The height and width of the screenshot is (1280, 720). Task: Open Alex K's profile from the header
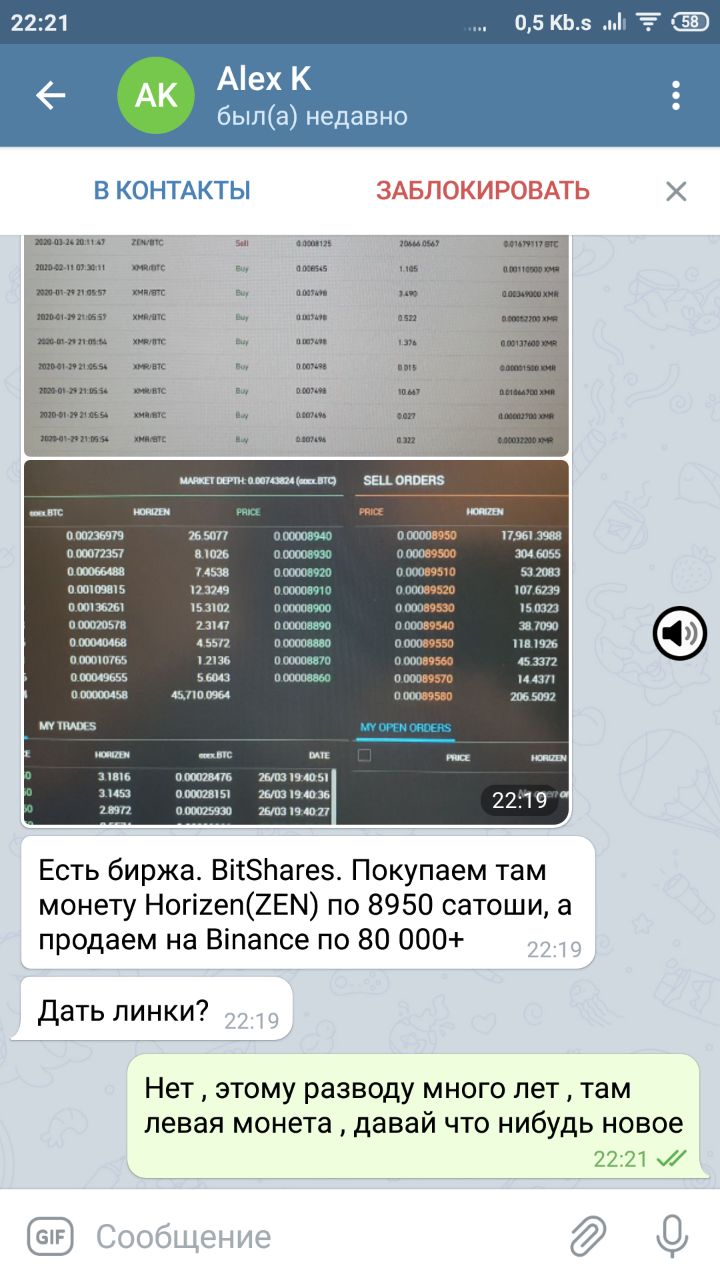(310, 96)
